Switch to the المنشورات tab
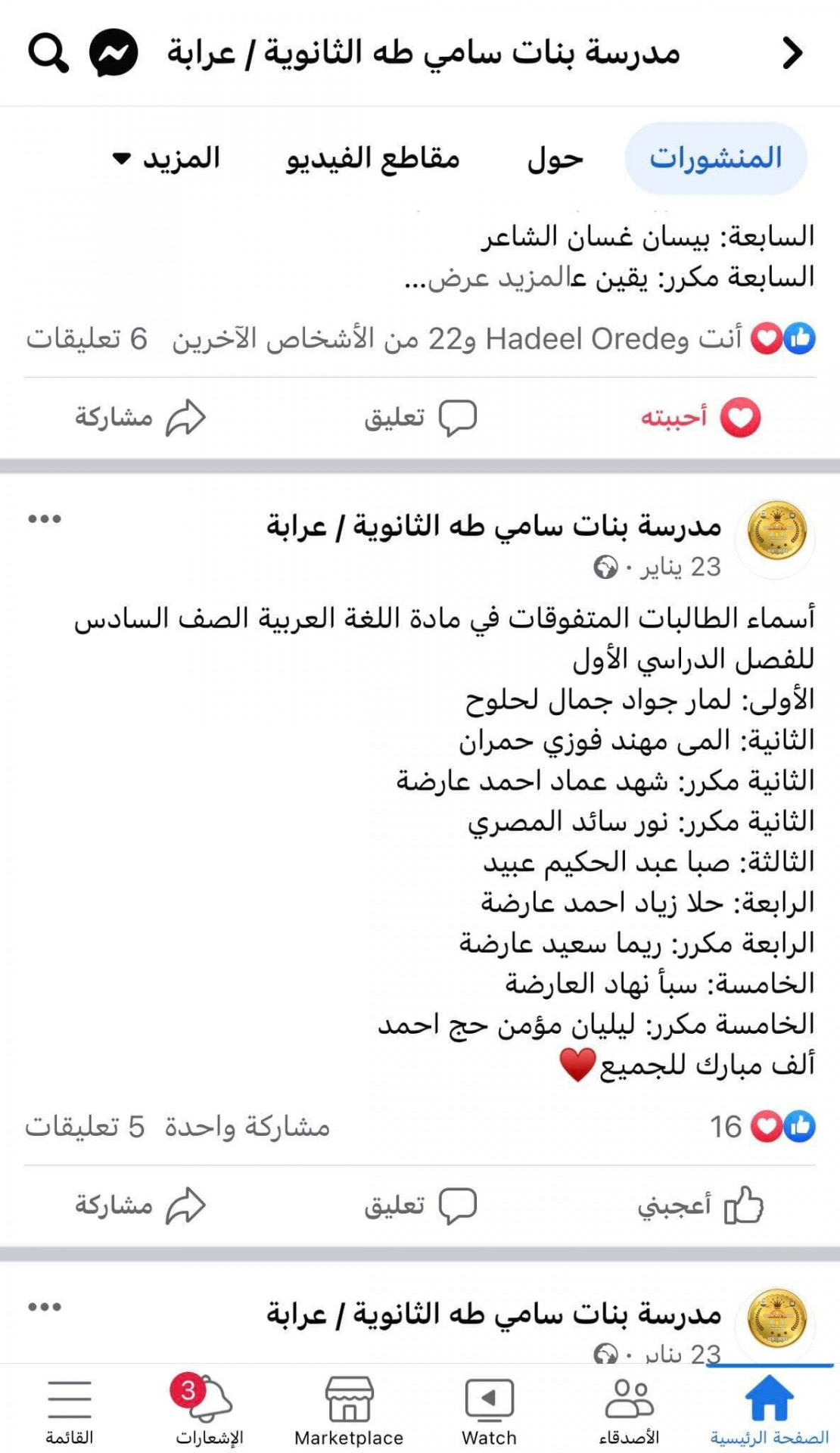The width and height of the screenshot is (840, 1453). pos(716,158)
